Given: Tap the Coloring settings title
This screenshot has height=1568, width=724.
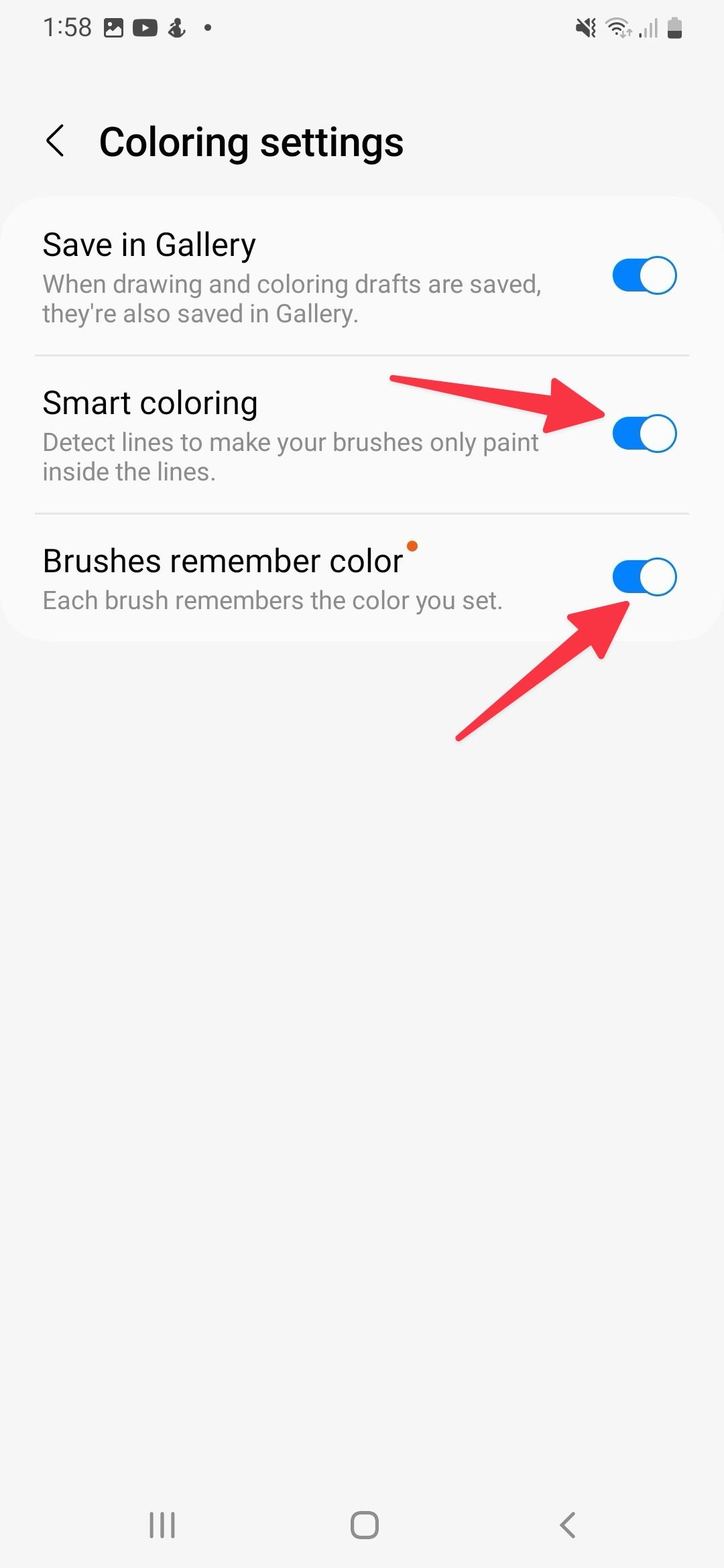Looking at the screenshot, I should point(252,141).
